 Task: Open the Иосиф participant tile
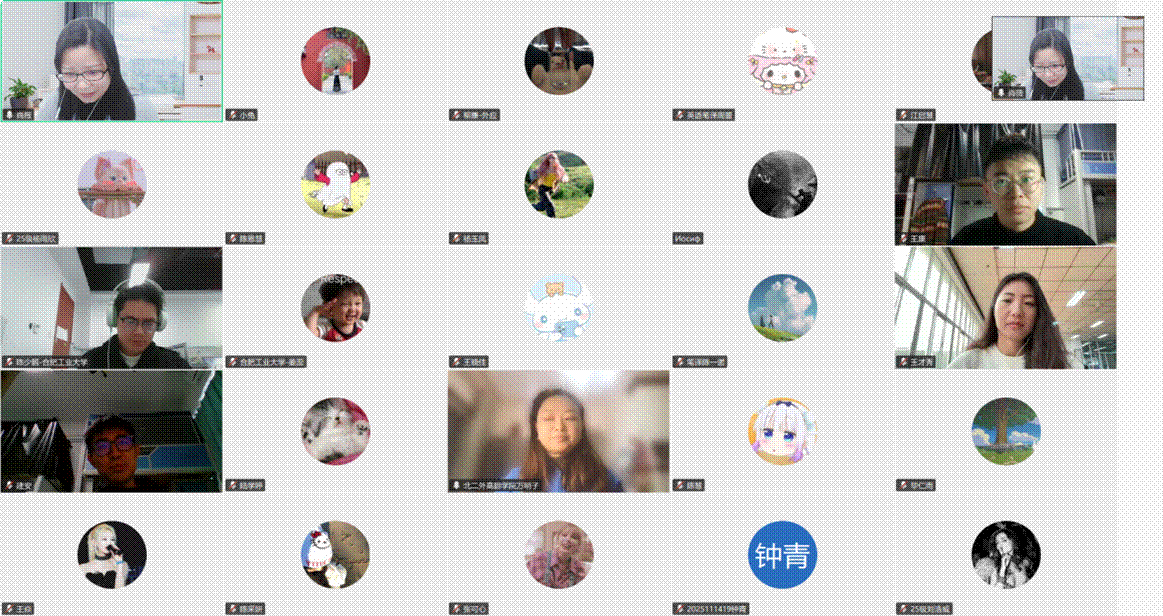[782, 185]
